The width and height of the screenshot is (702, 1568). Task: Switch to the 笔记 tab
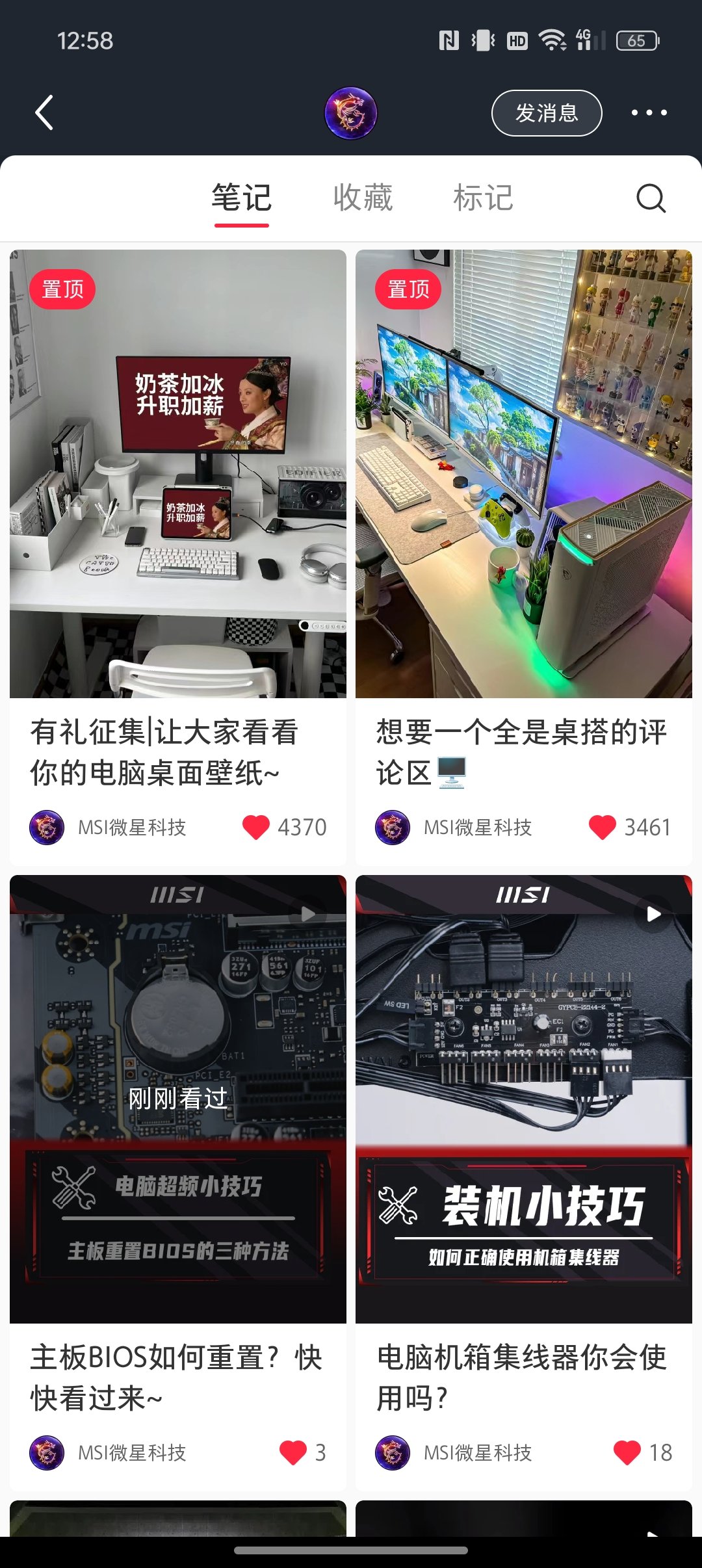[241, 198]
